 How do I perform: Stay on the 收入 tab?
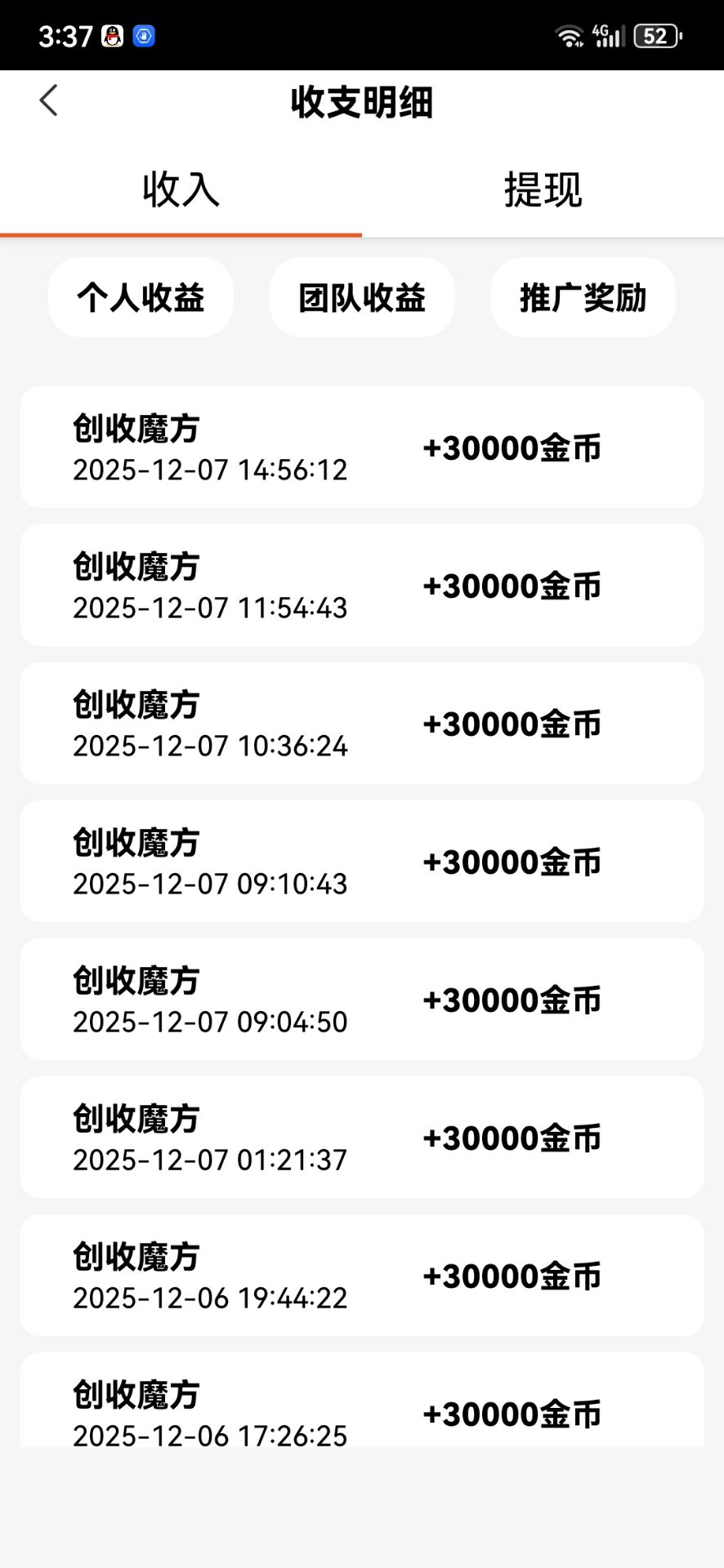pos(181,191)
